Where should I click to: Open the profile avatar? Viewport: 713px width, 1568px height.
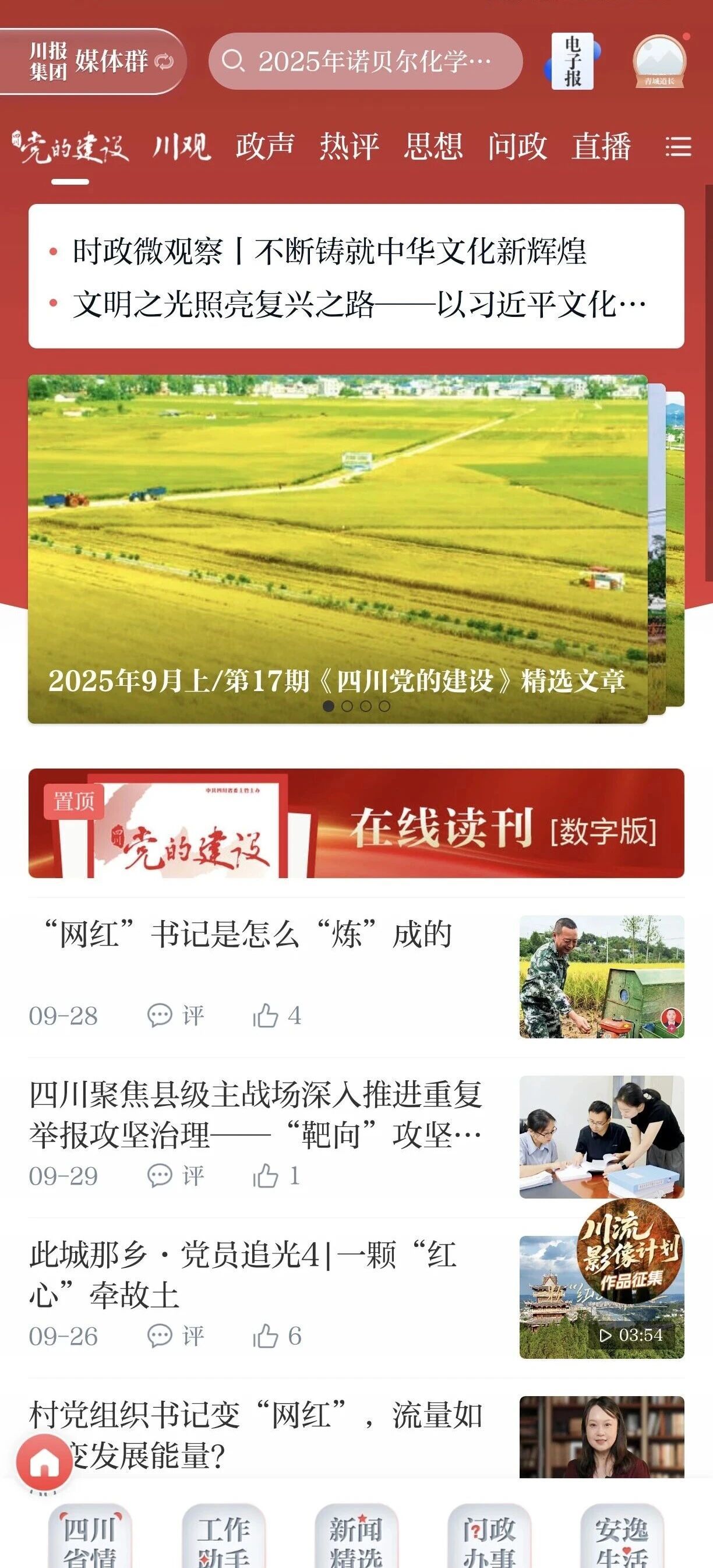(659, 62)
